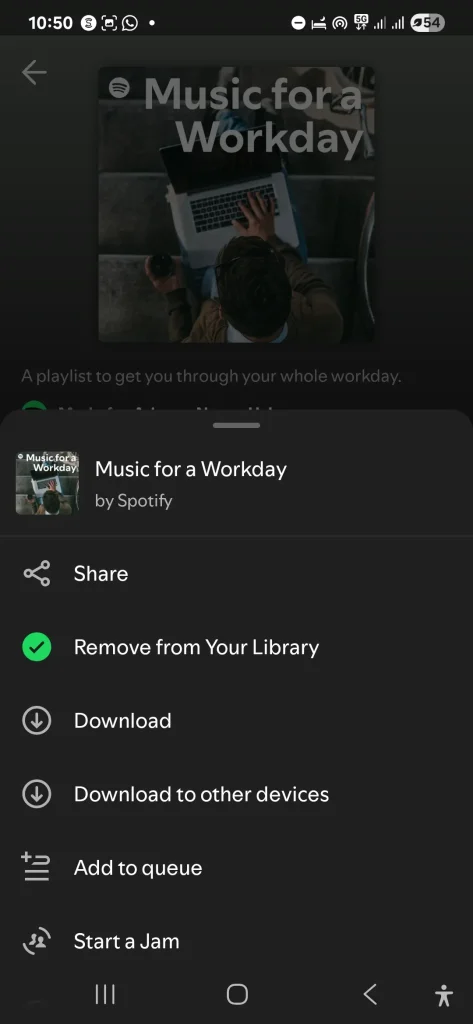The height and width of the screenshot is (1024, 473).
Task: Start a Jam session
Action: (236, 941)
